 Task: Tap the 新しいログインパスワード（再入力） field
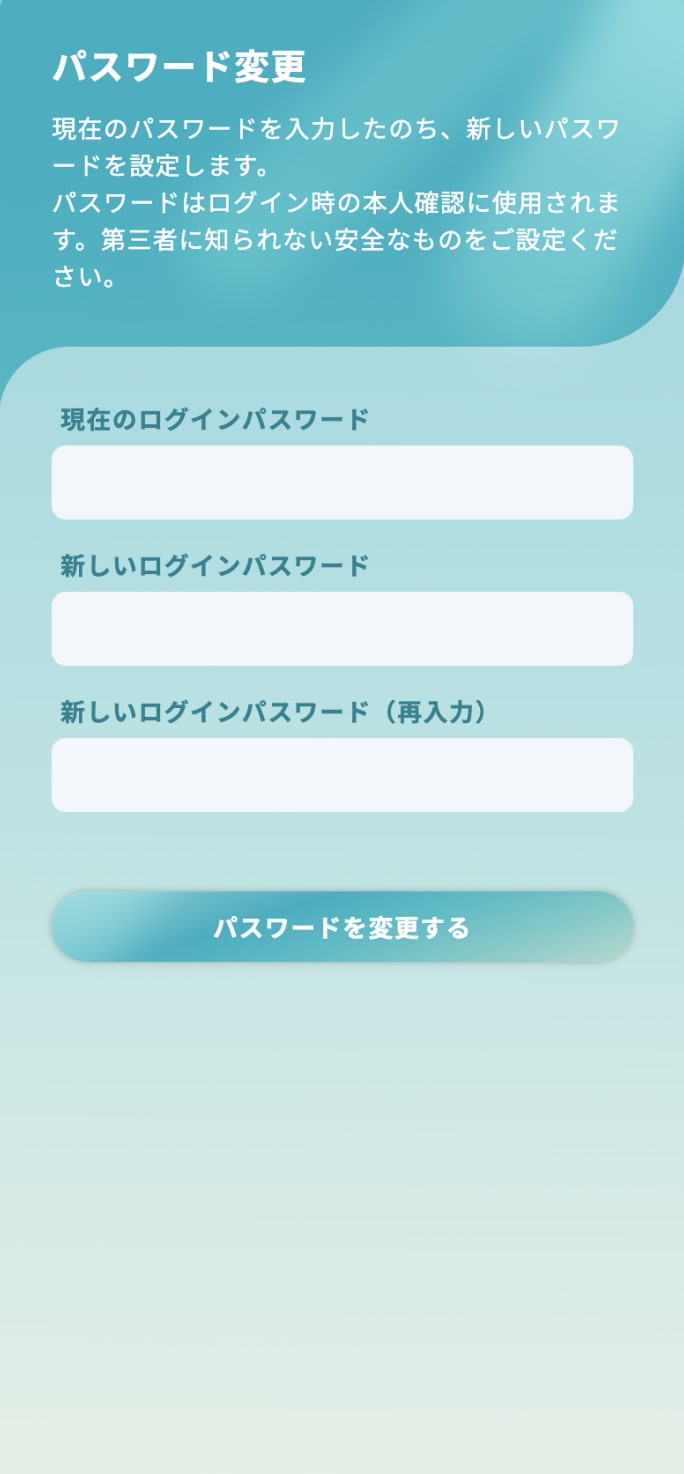point(342,774)
